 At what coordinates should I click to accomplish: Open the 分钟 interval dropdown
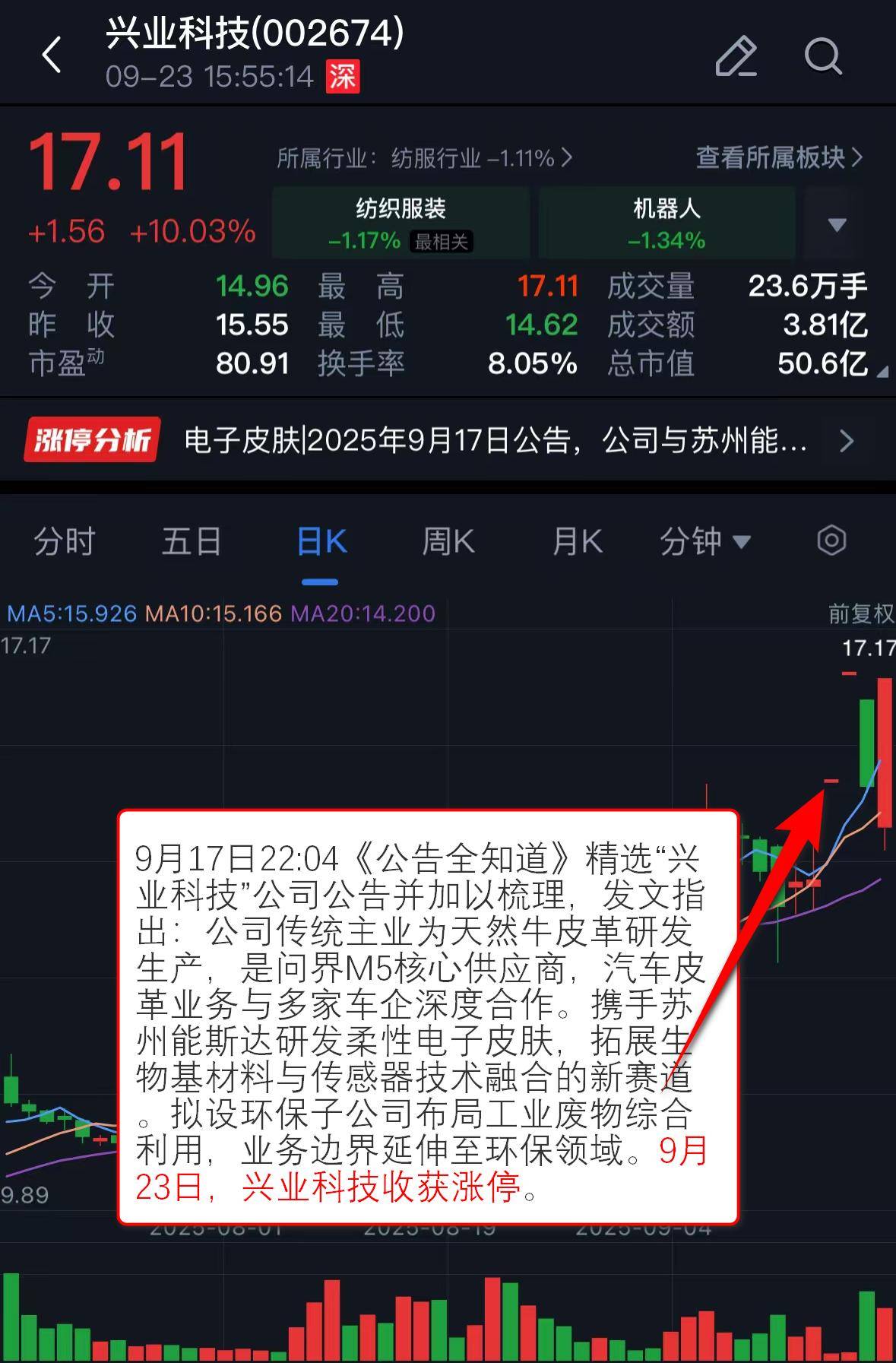click(x=704, y=542)
